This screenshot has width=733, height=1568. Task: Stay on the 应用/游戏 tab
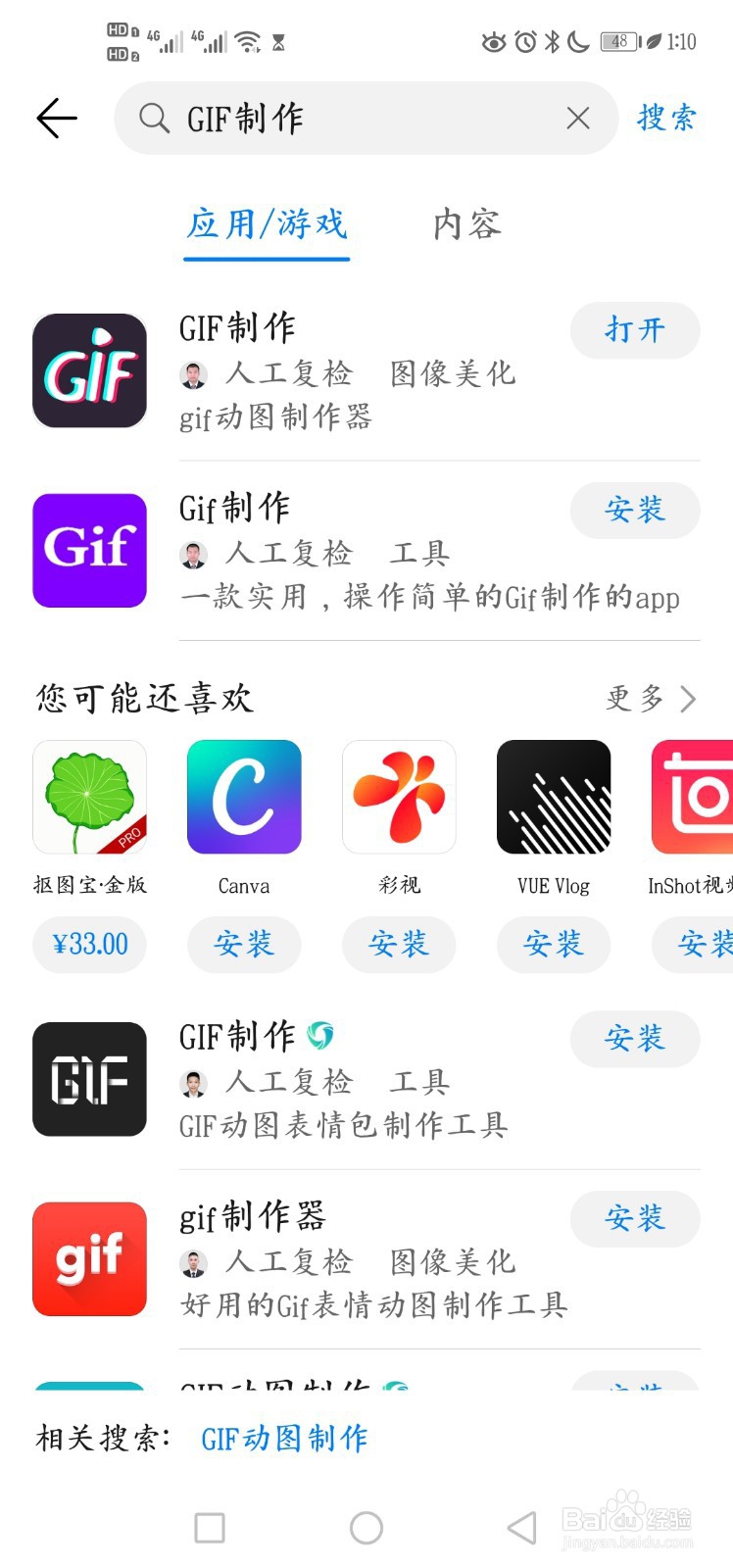(267, 225)
